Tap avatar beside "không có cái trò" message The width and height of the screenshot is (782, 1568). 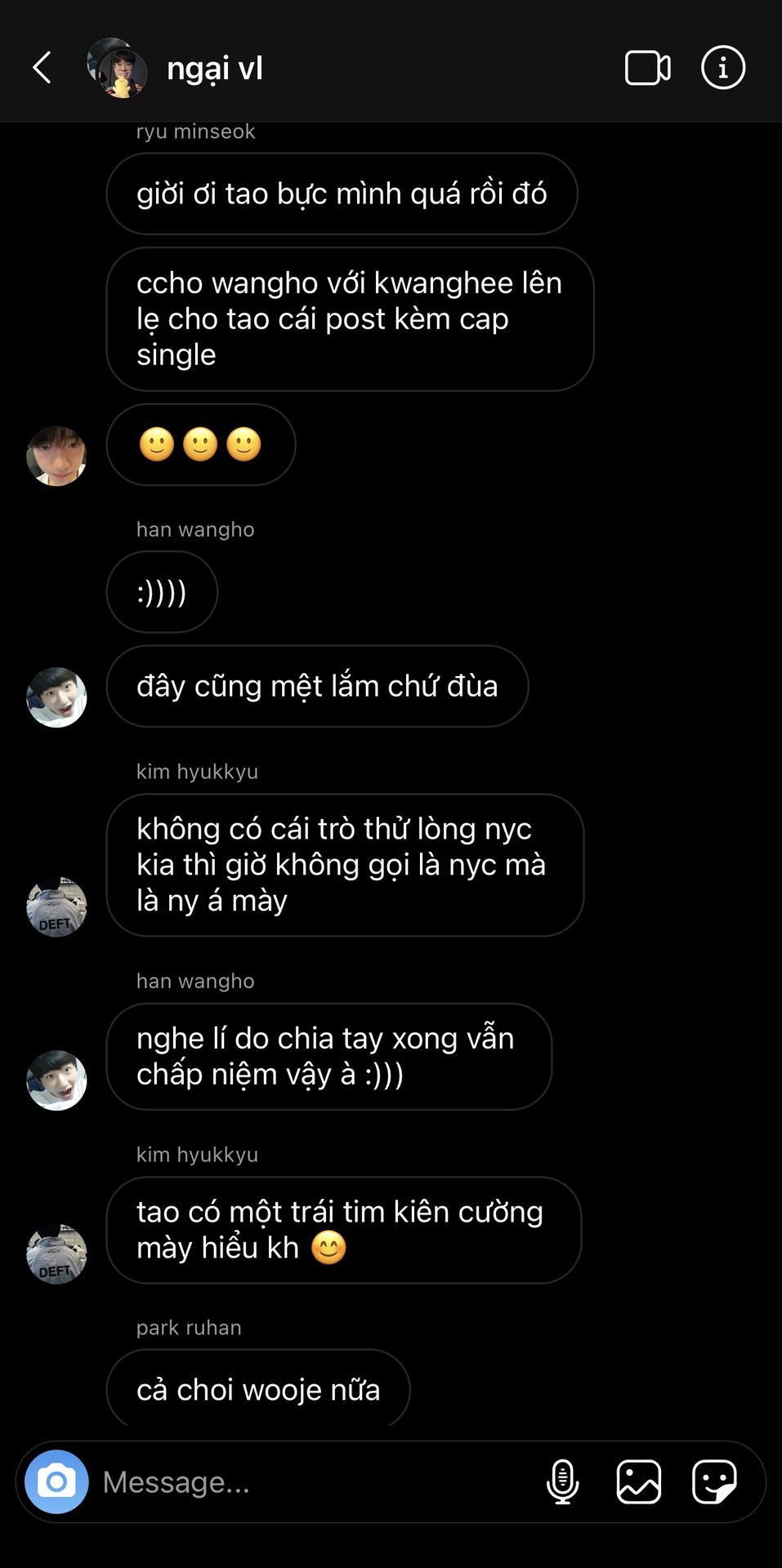56,906
